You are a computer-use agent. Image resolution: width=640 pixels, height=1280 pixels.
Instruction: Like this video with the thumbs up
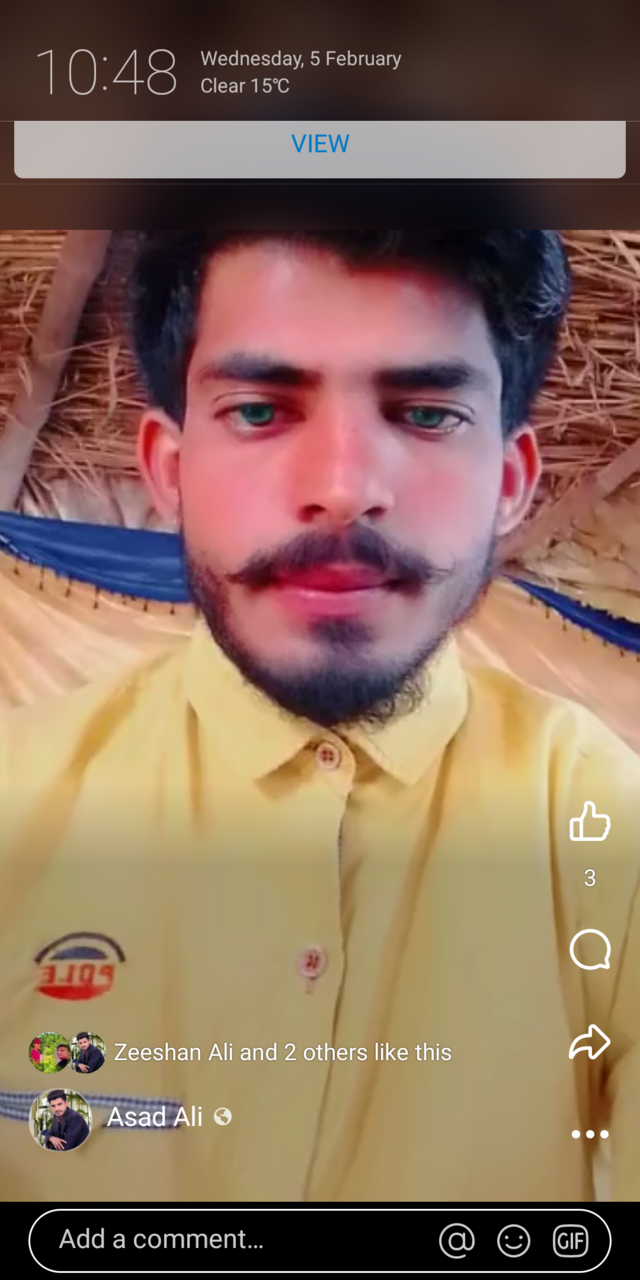coord(589,822)
